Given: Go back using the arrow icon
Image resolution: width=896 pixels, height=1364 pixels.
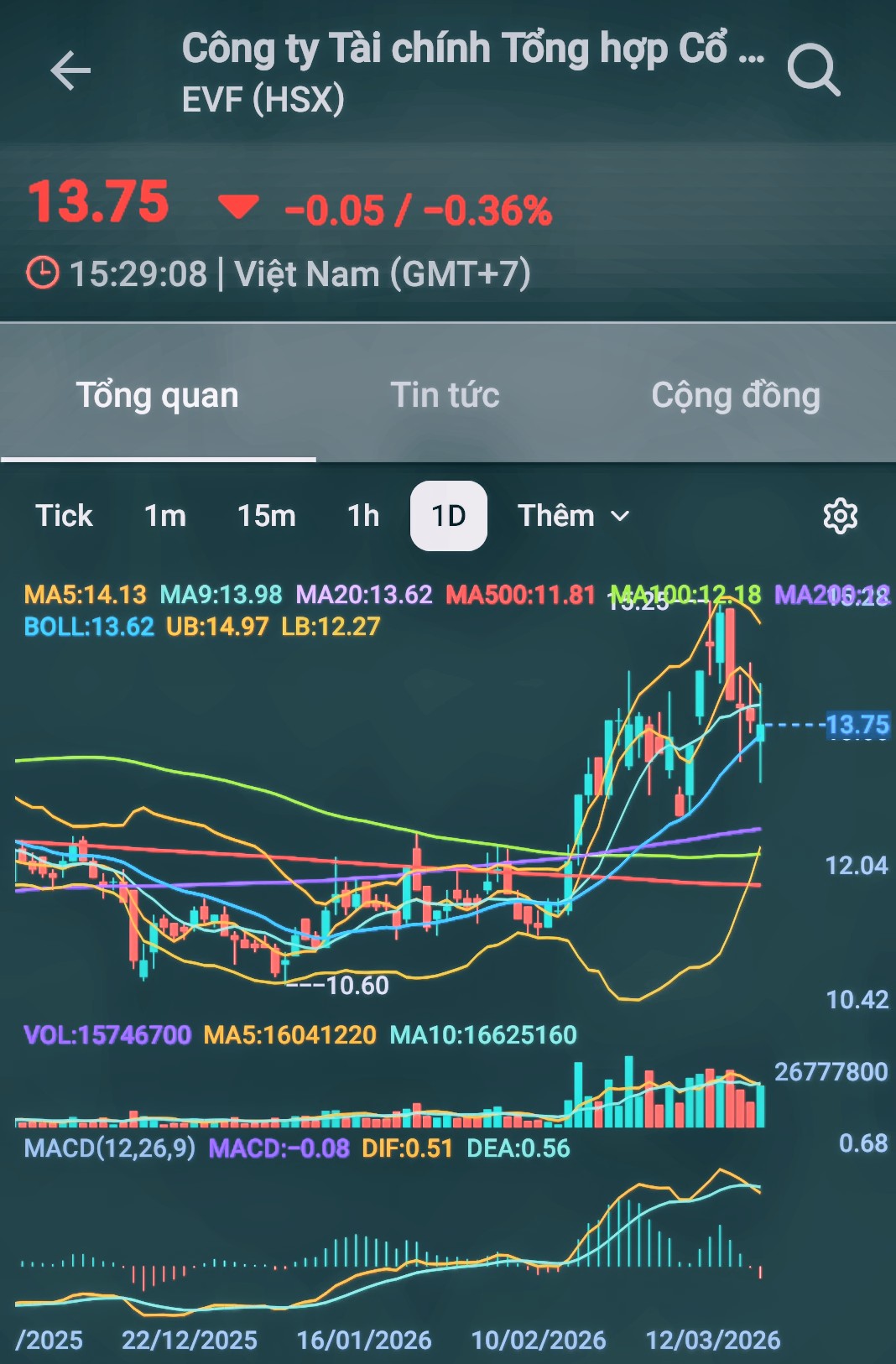Looking at the screenshot, I should [70, 70].
